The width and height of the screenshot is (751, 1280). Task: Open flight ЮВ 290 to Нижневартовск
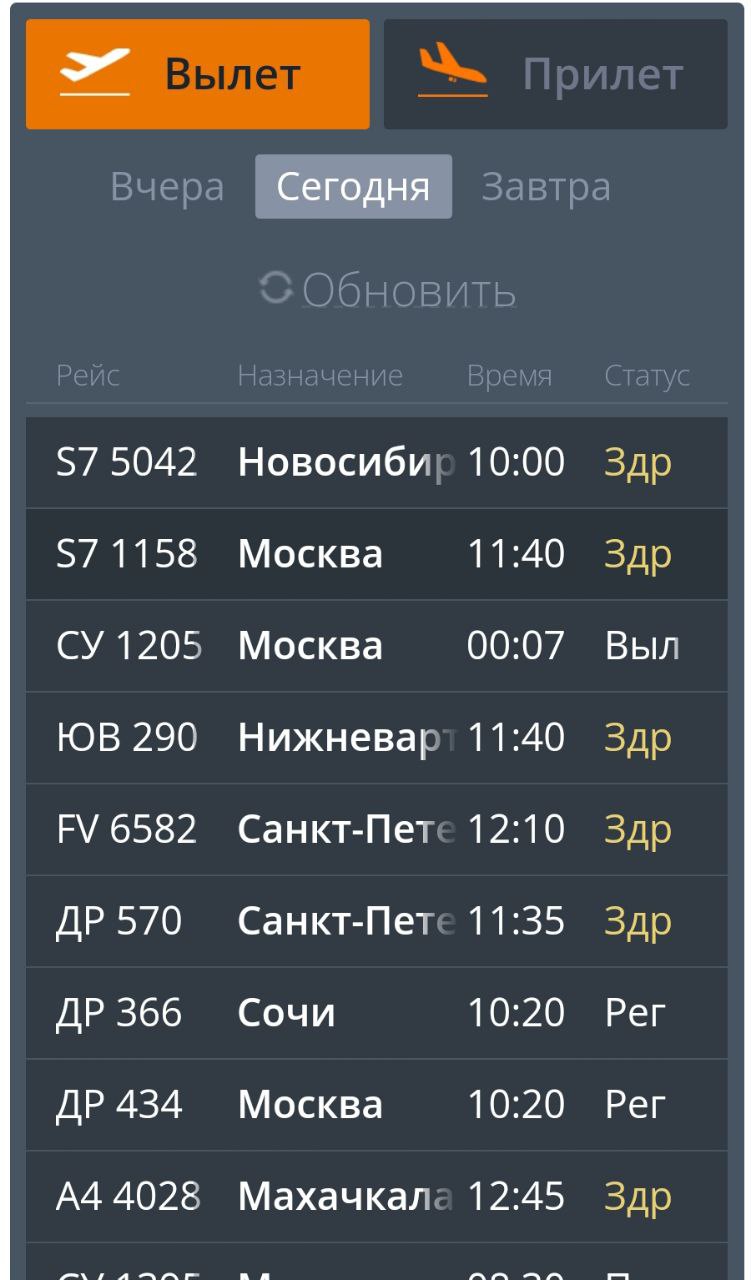point(376,738)
